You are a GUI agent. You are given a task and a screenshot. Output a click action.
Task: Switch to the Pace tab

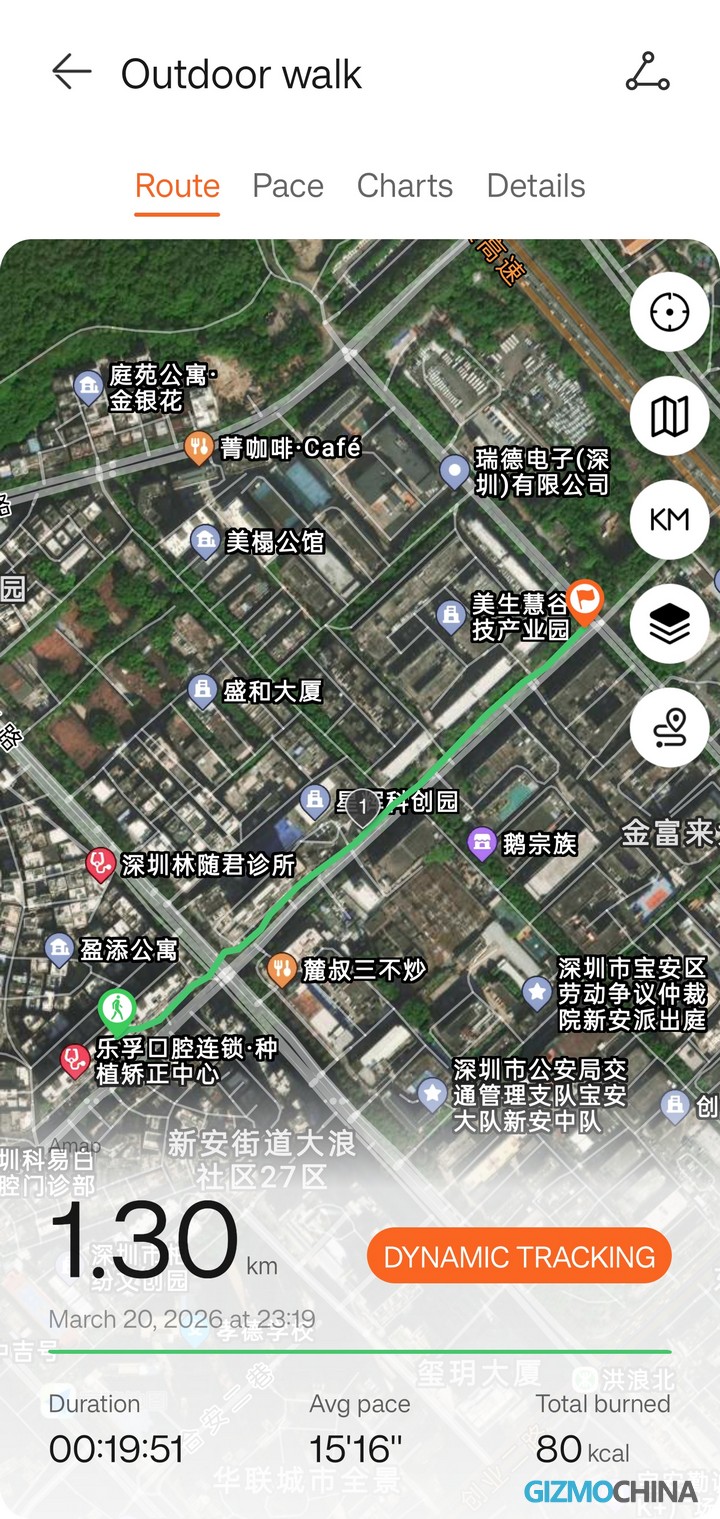coord(288,186)
